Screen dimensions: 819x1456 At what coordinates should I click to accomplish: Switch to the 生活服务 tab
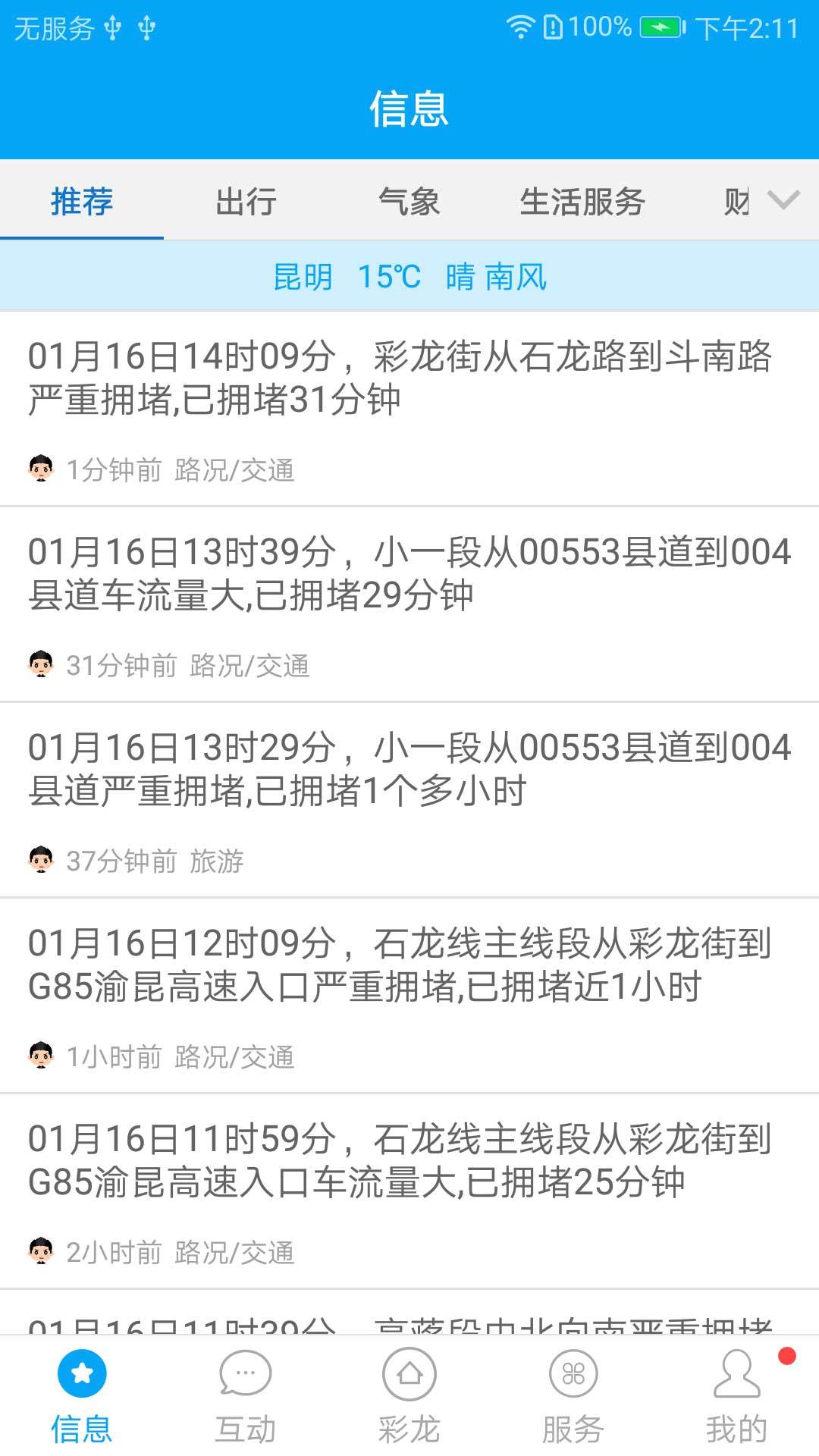click(582, 201)
